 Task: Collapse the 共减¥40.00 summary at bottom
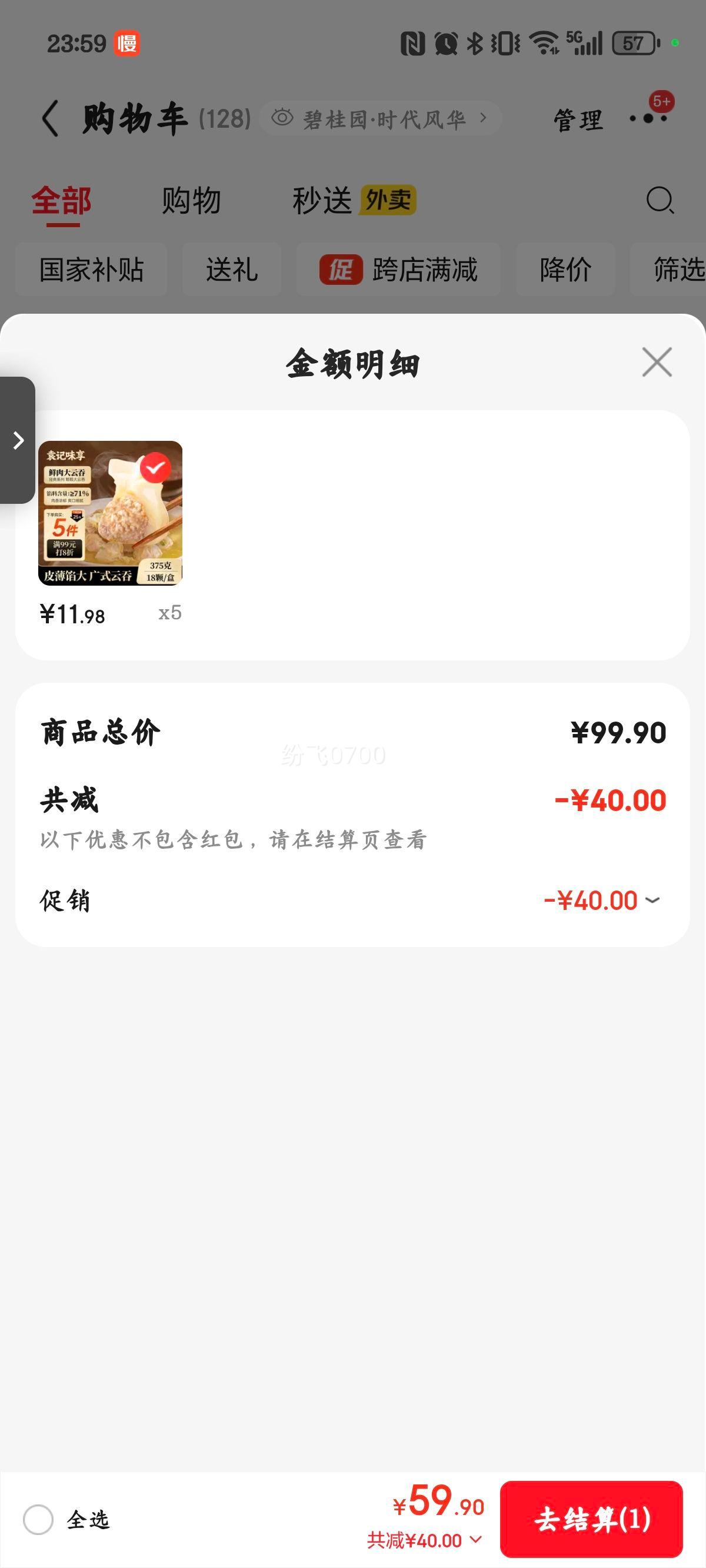(x=424, y=1540)
